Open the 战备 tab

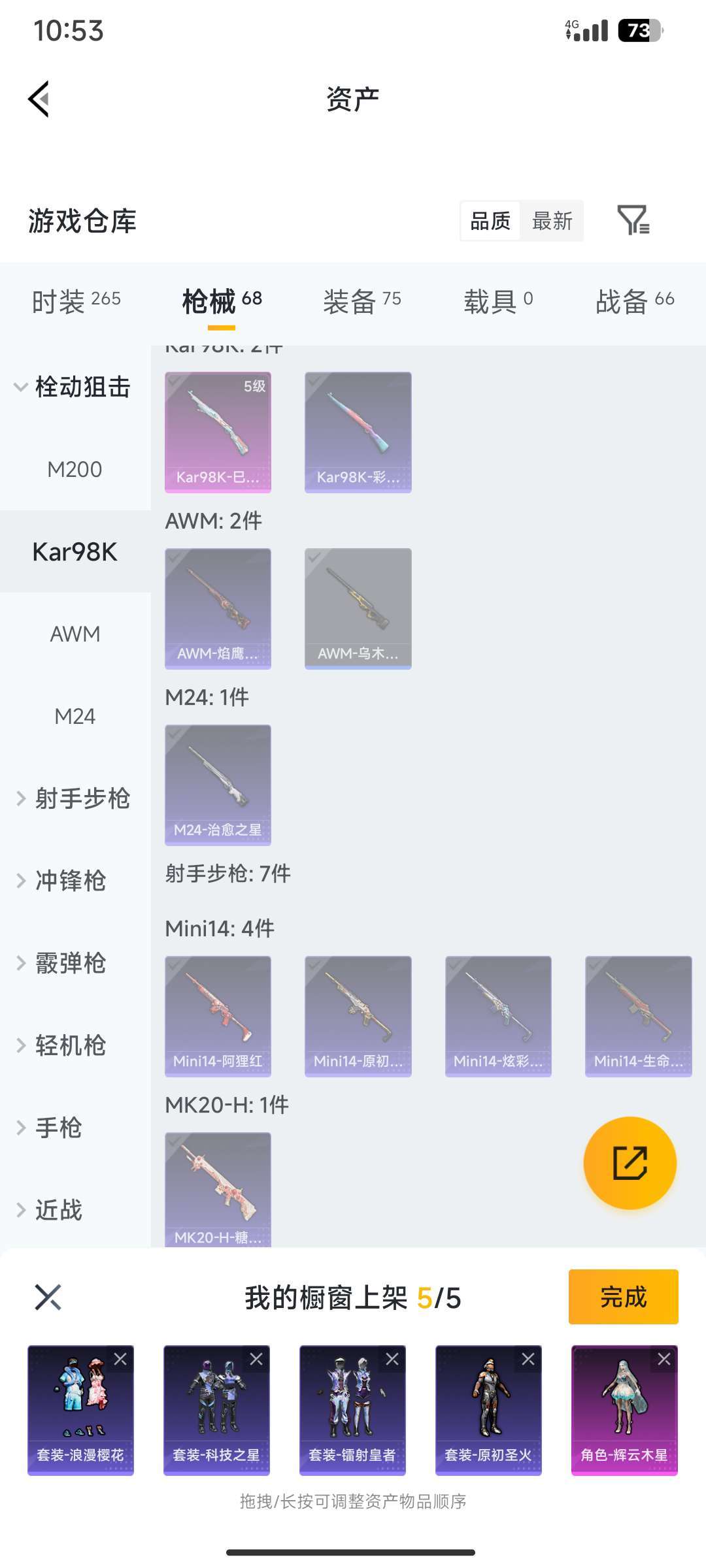click(634, 301)
